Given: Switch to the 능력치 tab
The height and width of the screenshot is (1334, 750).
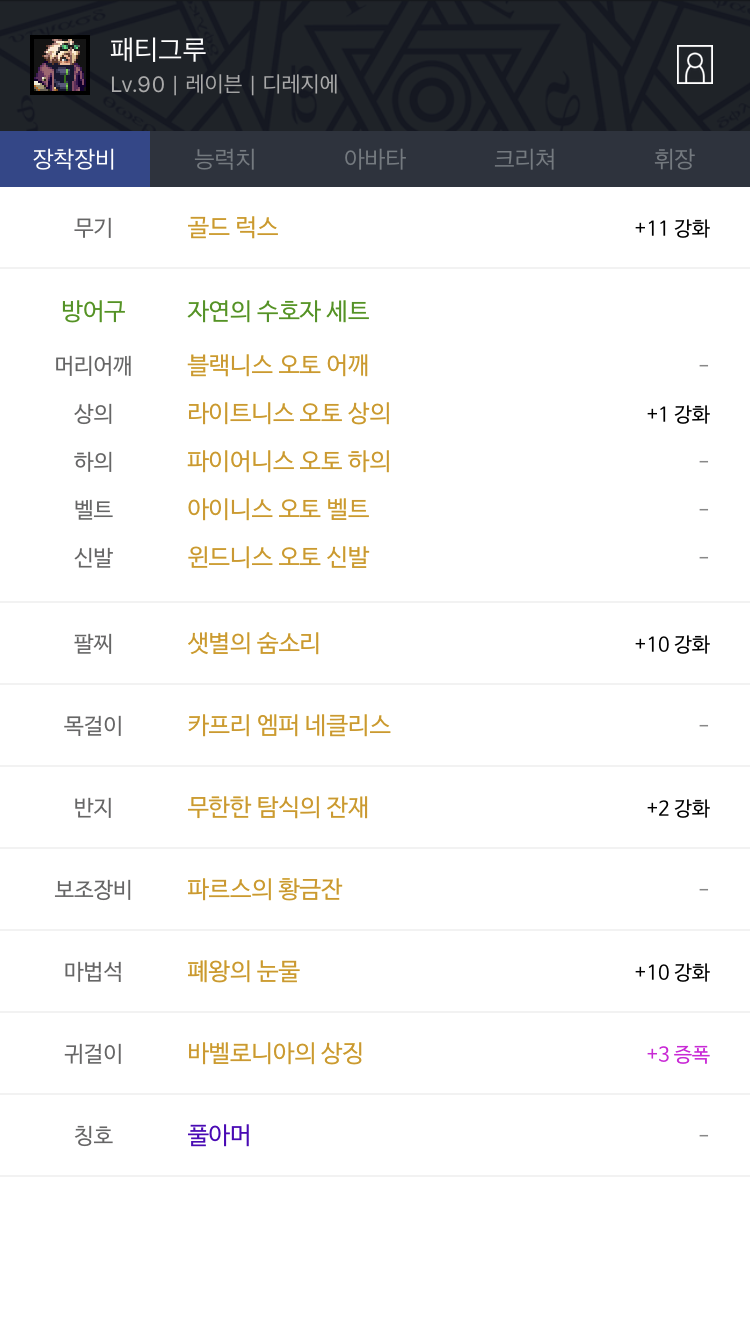Looking at the screenshot, I should point(225,159).
